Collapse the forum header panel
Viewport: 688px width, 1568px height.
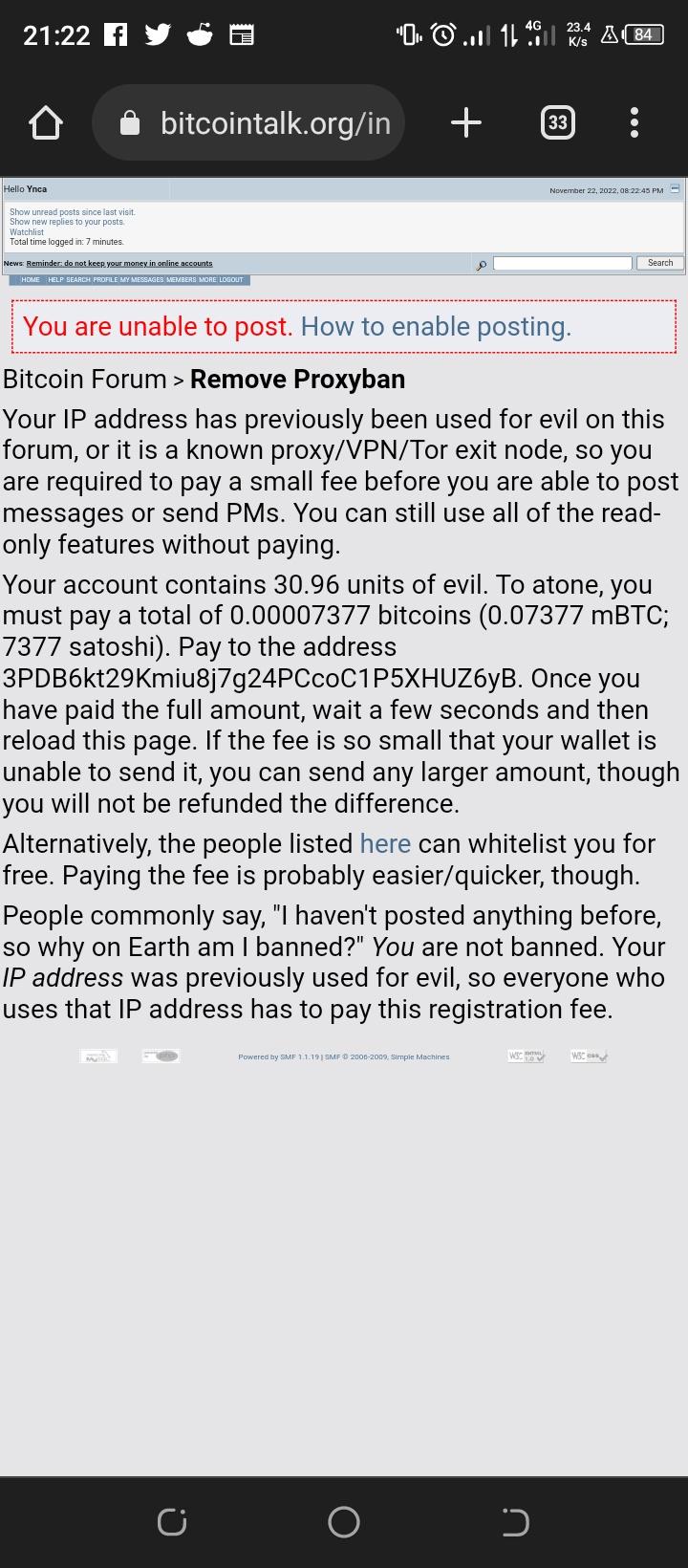pyautogui.click(x=675, y=189)
